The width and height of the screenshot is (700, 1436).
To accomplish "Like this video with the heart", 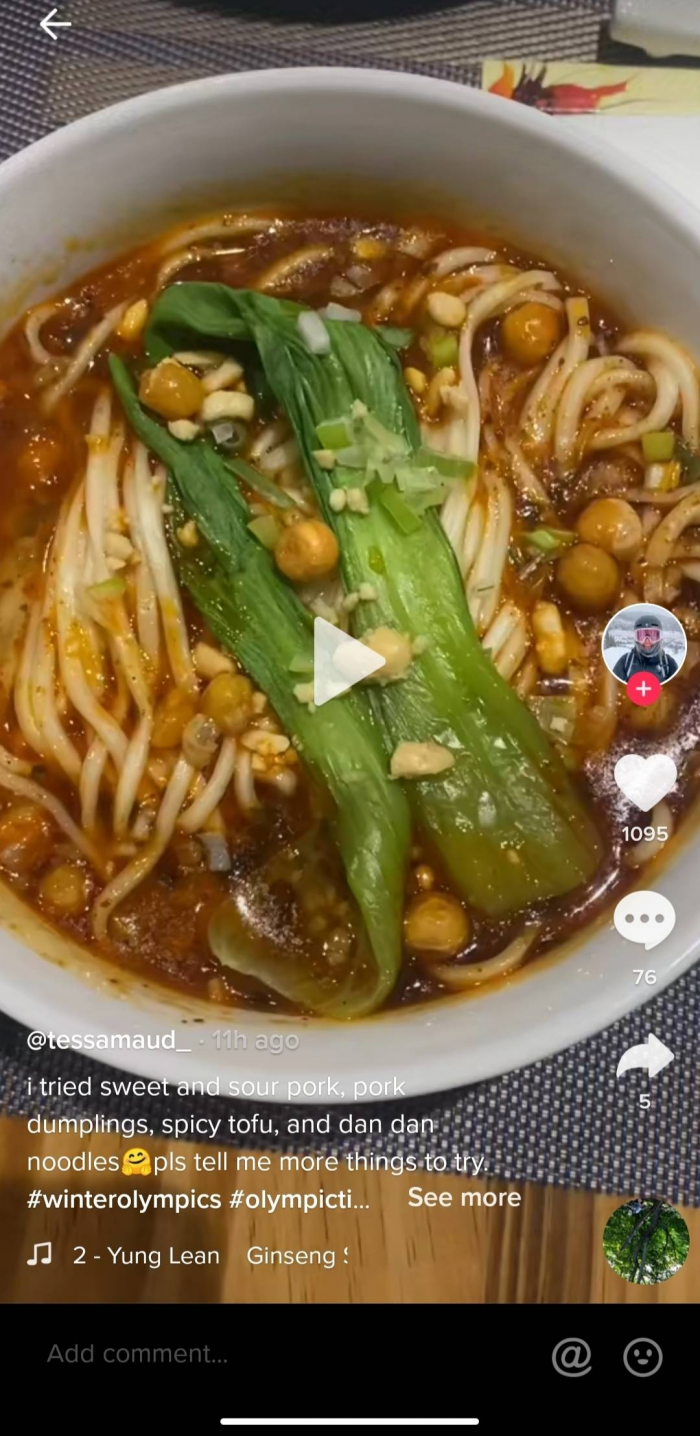I will (x=644, y=782).
